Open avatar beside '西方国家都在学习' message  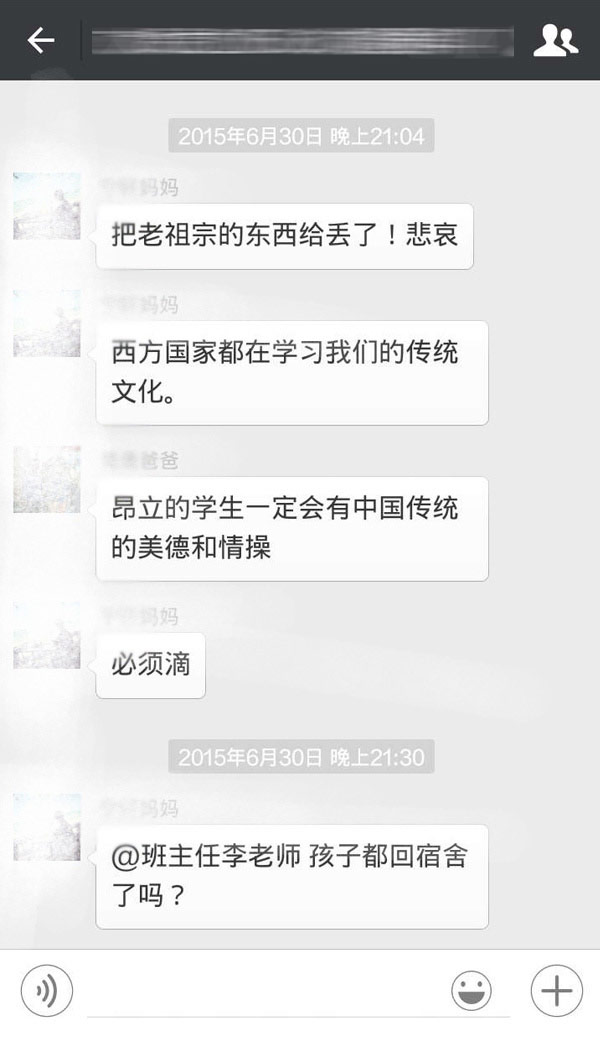pyautogui.click(x=47, y=323)
